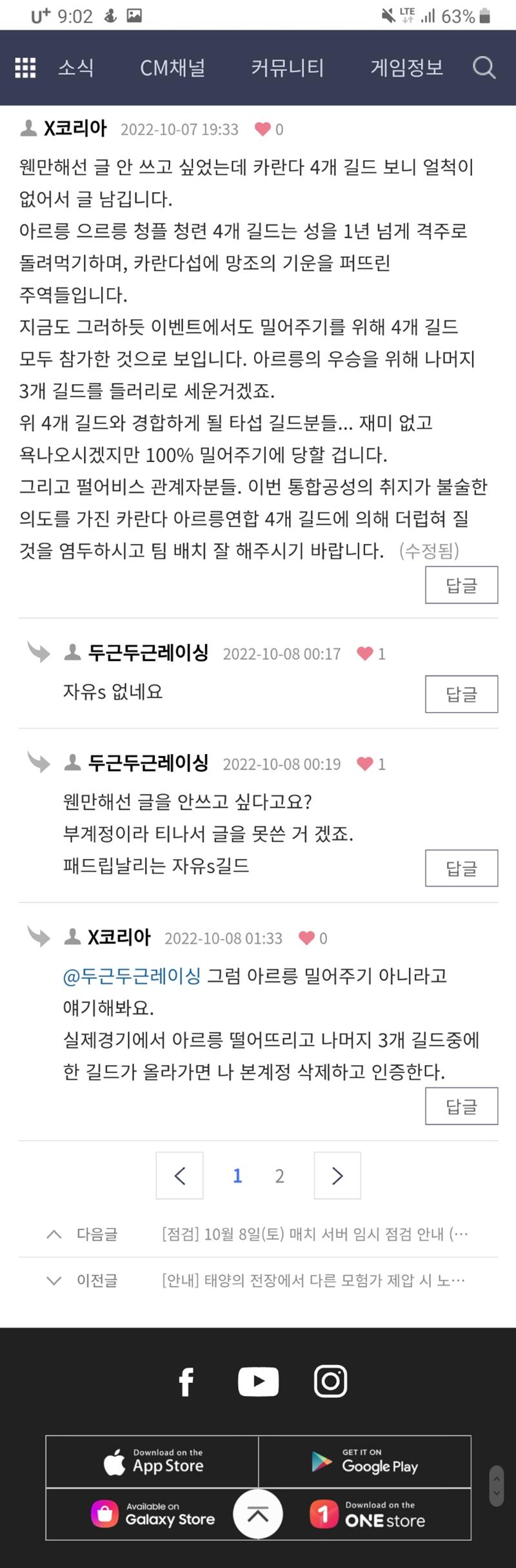This screenshot has height=1568, width=516.
Task: Select the 게임정보 tab
Action: pos(406,68)
